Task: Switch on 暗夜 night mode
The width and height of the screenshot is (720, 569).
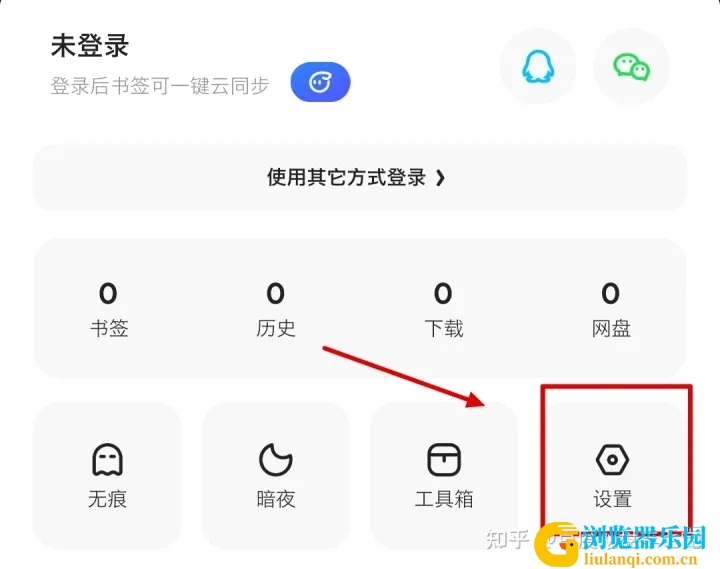Action: coord(275,475)
